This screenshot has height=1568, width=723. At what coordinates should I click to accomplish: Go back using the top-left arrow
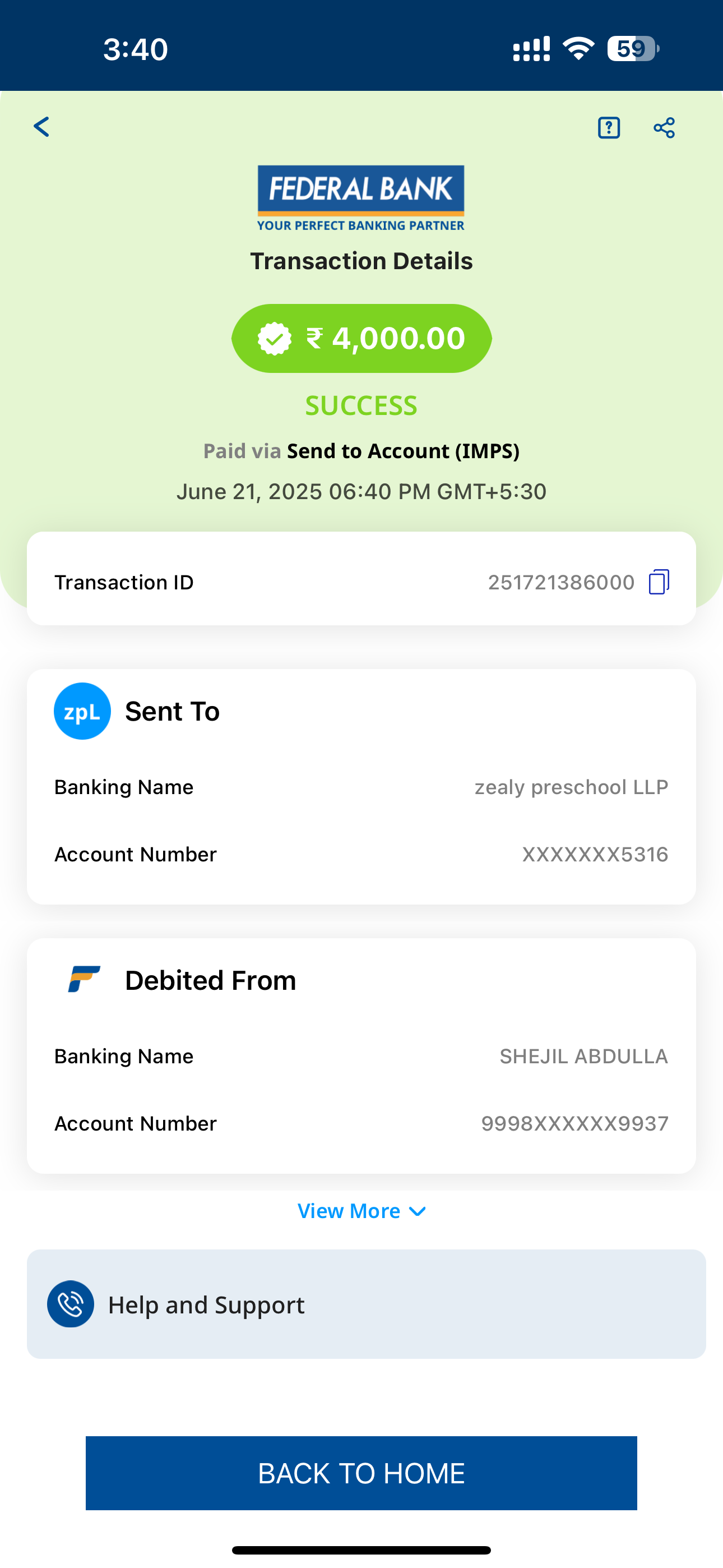click(41, 127)
